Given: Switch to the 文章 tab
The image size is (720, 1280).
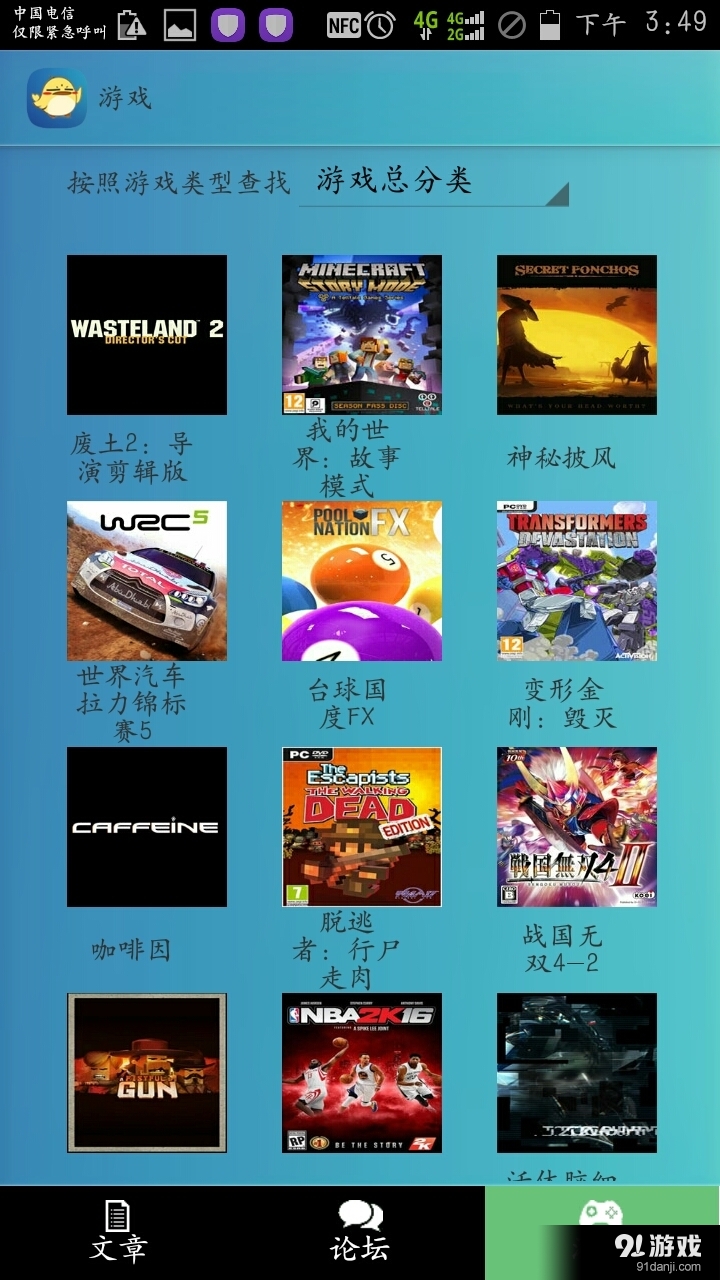Looking at the screenshot, I should [x=117, y=1232].
